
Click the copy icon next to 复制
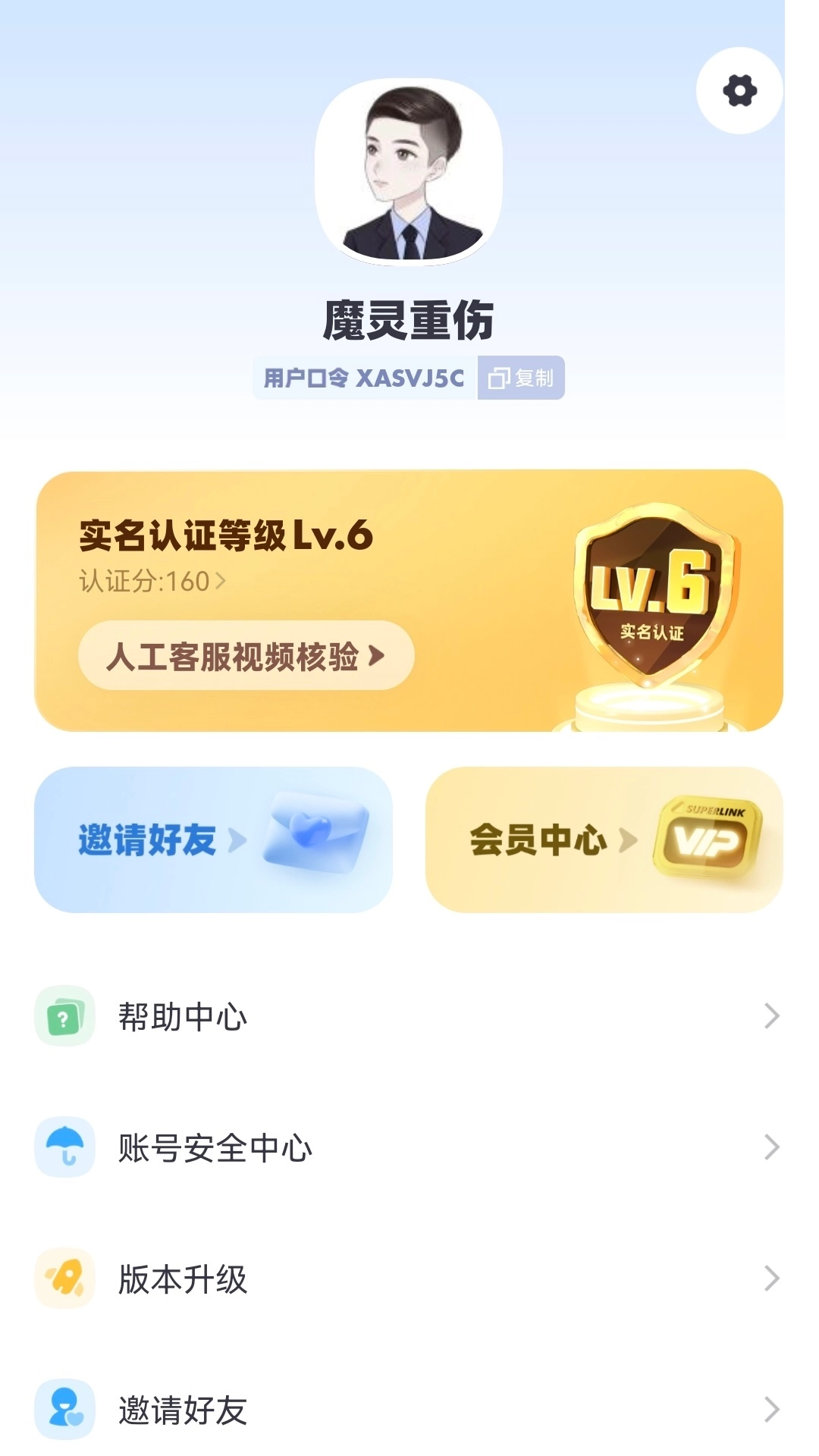[x=498, y=378]
